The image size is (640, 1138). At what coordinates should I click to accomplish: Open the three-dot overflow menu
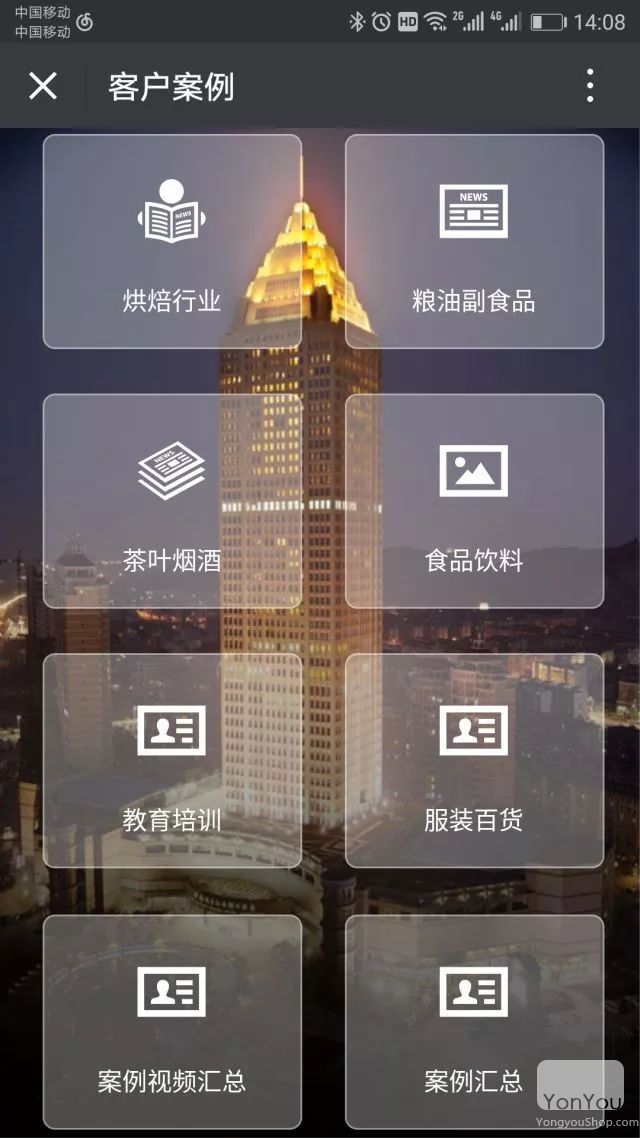(x=590, y=86)
